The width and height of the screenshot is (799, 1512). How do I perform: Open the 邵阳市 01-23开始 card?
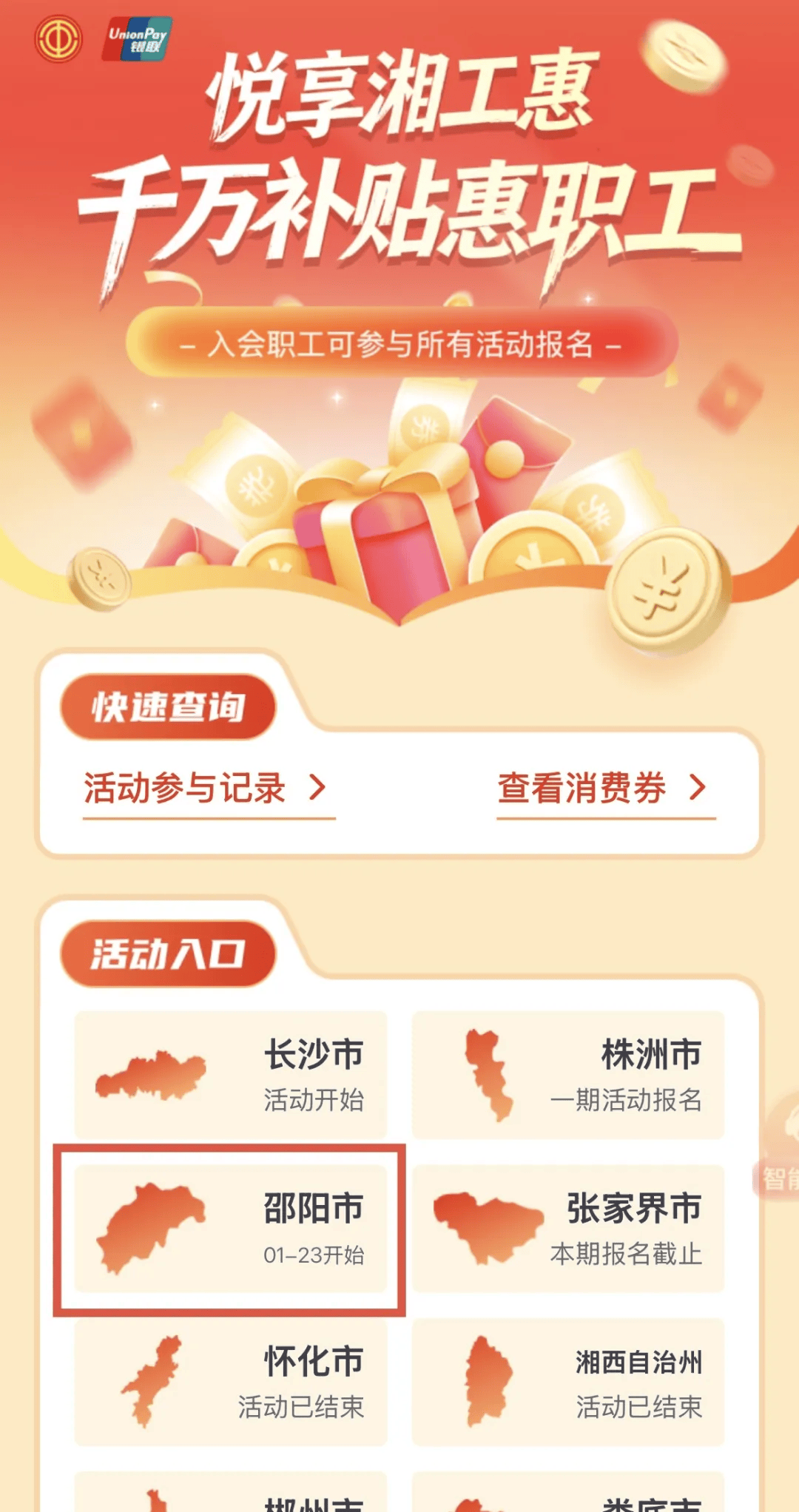(x=231, y=1229)
